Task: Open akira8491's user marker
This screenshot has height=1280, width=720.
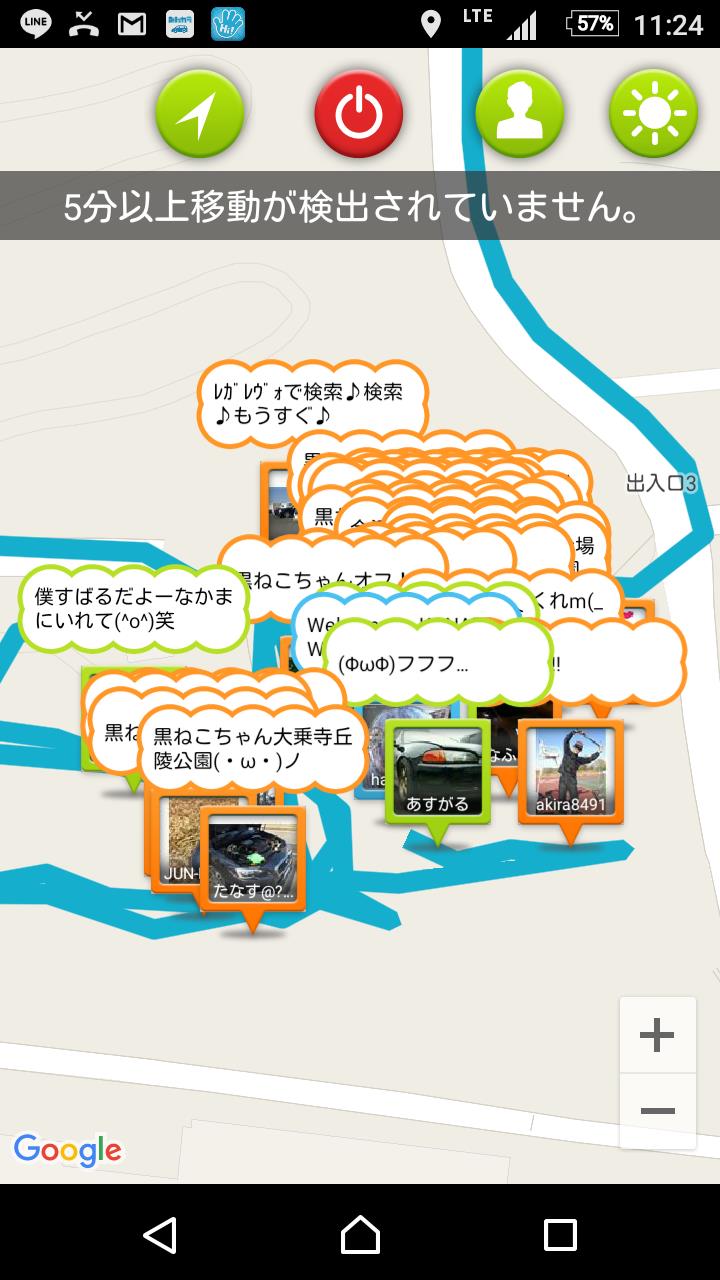Action: pos(571,773)
